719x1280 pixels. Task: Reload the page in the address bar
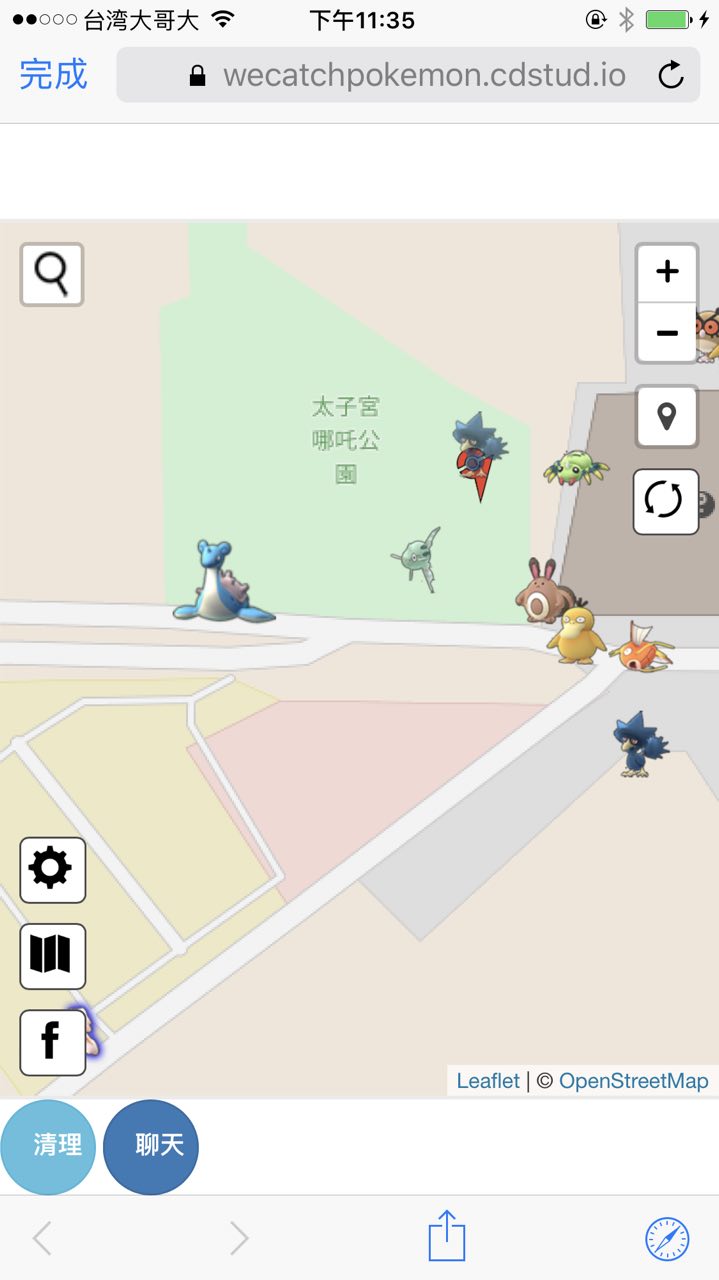tap(670, 75)
